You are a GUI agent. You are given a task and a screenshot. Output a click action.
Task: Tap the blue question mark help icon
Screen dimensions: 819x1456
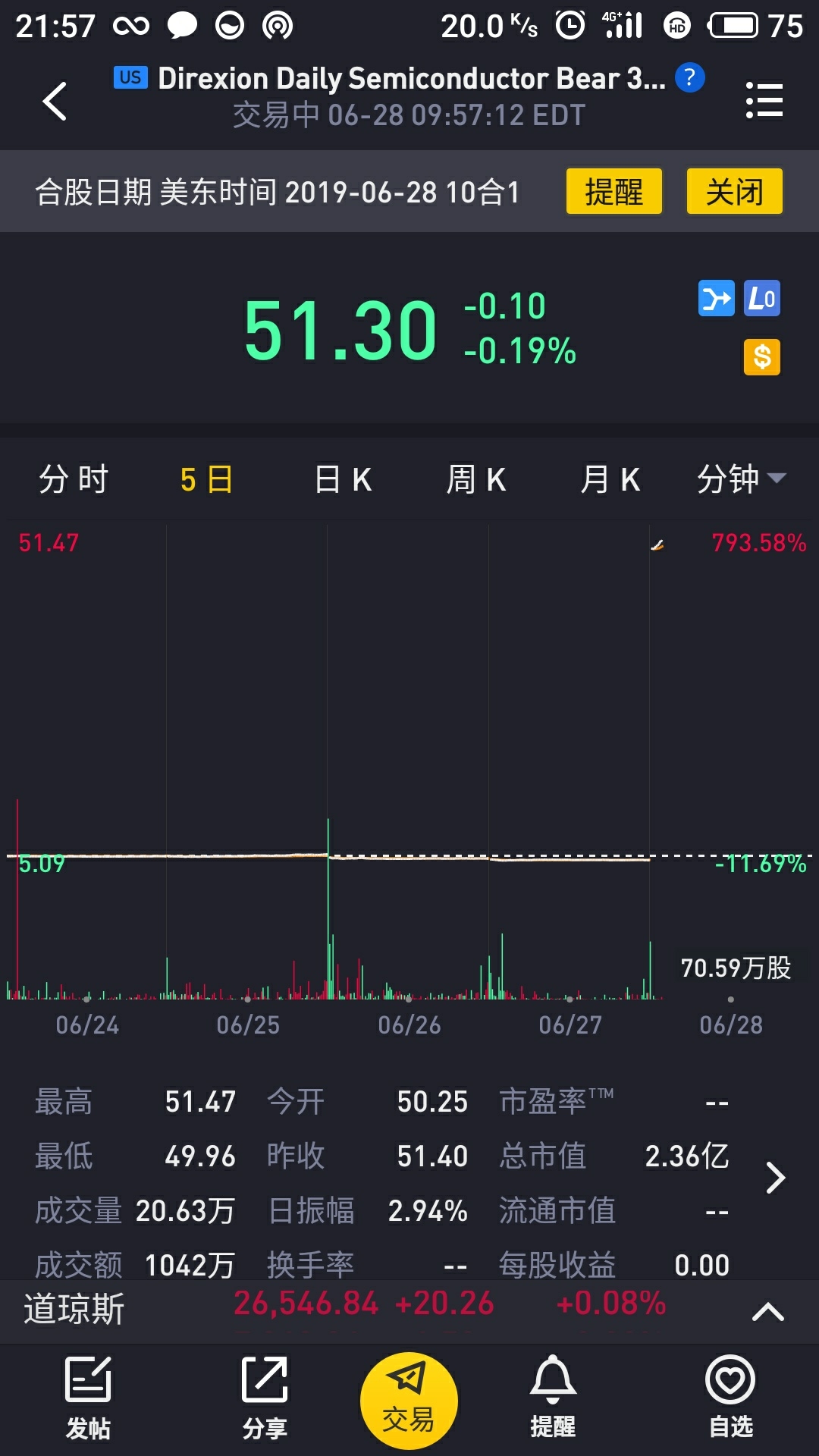(689, 77)
